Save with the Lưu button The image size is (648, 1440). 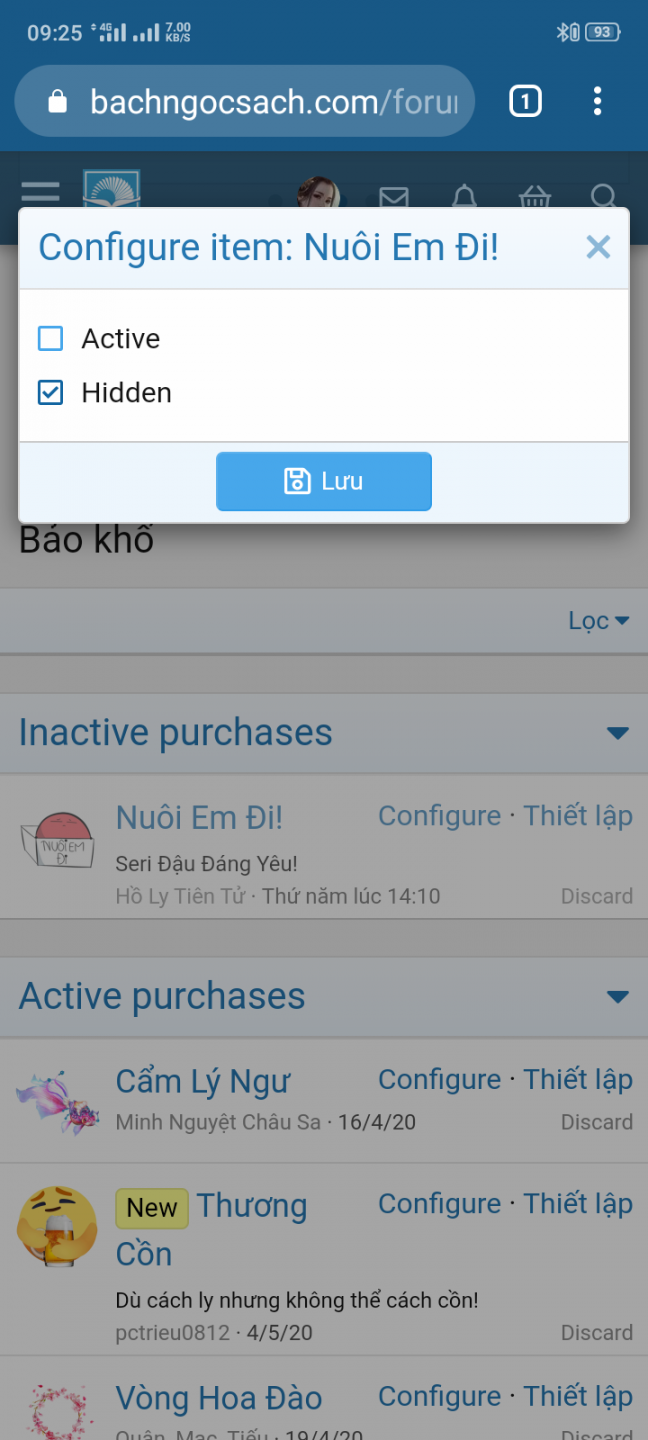(x=324, y=481)
